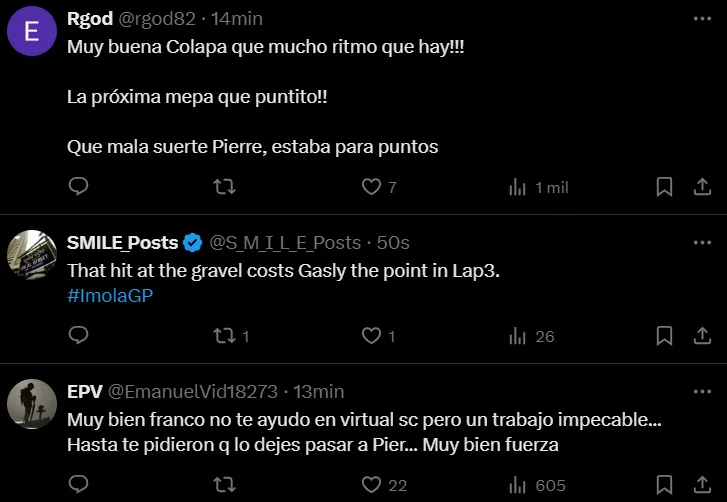Viewport: 727px width, 502px height.
Task: Reply to SMILE_Posts tweet
Action: click(x=78, y=336)
